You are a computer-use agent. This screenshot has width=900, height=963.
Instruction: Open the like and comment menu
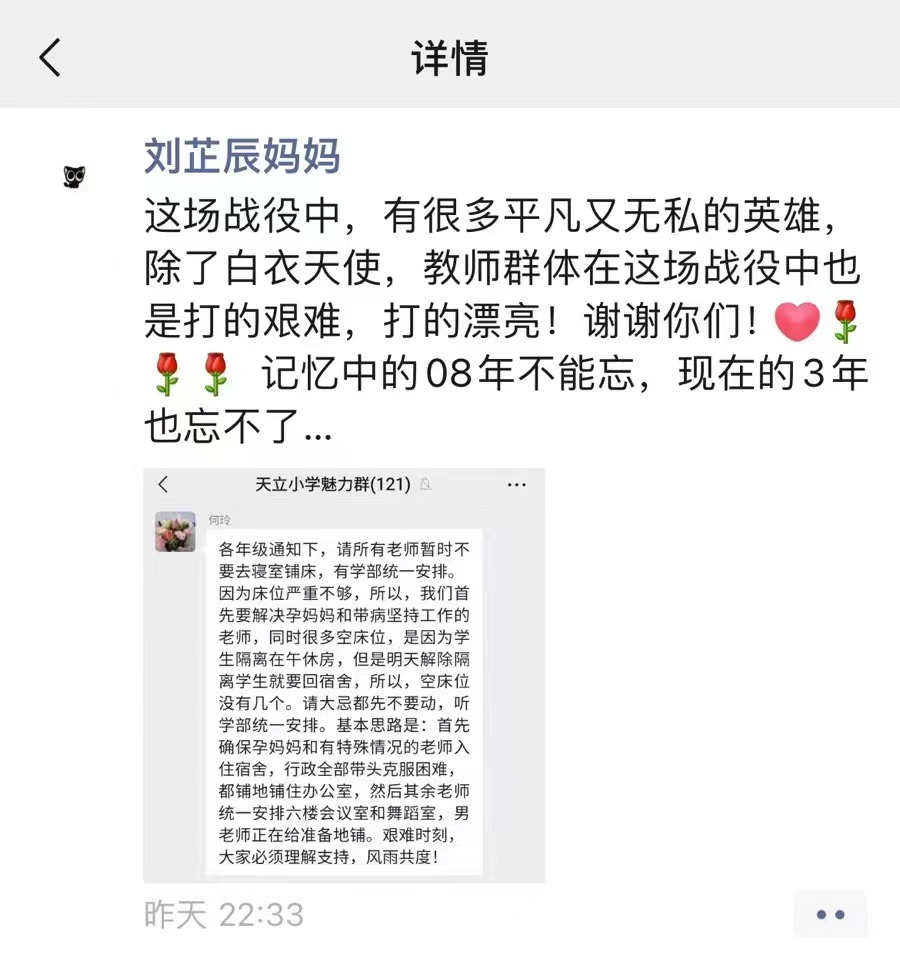point(830,914)
